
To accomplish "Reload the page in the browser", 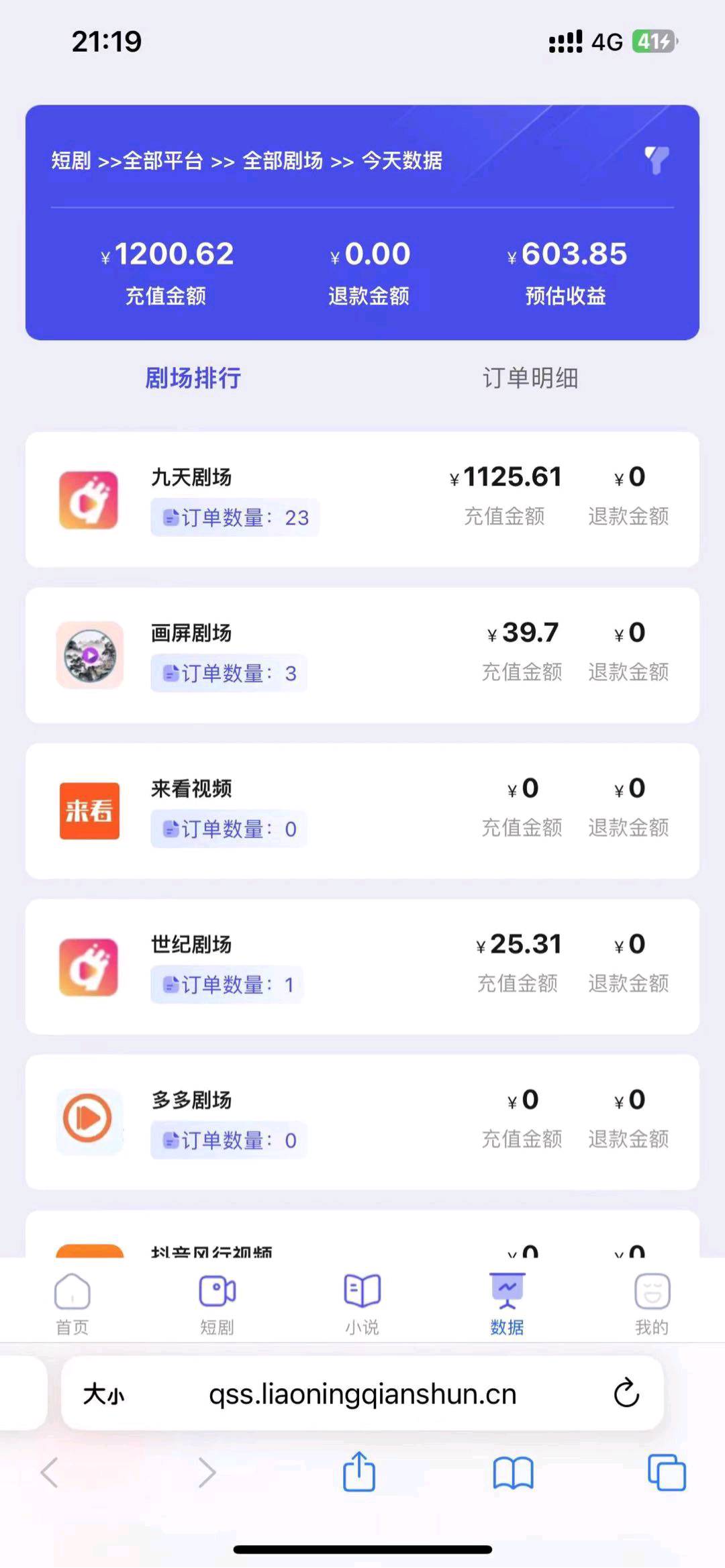I will [x=626, y=1394].
